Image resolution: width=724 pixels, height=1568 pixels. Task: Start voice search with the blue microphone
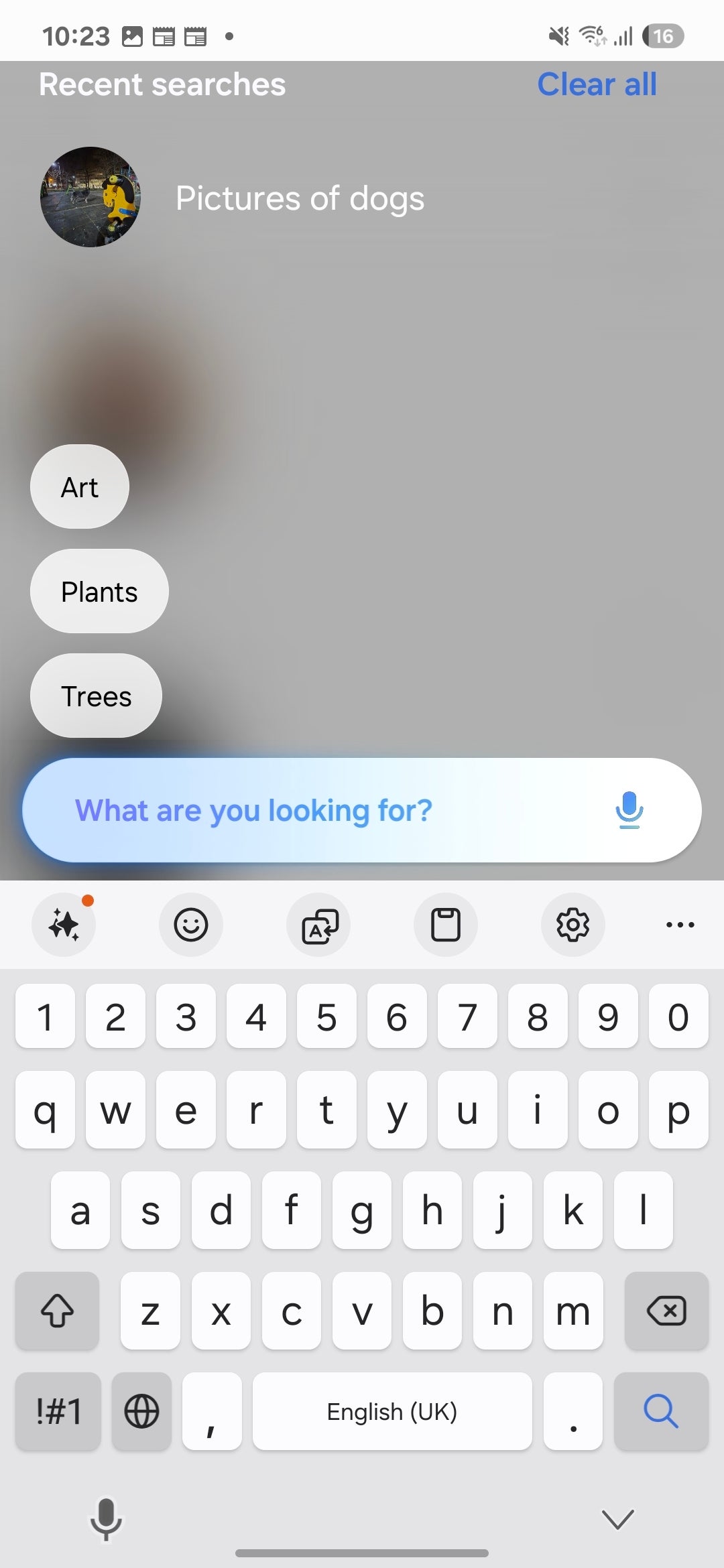[629, 810]
